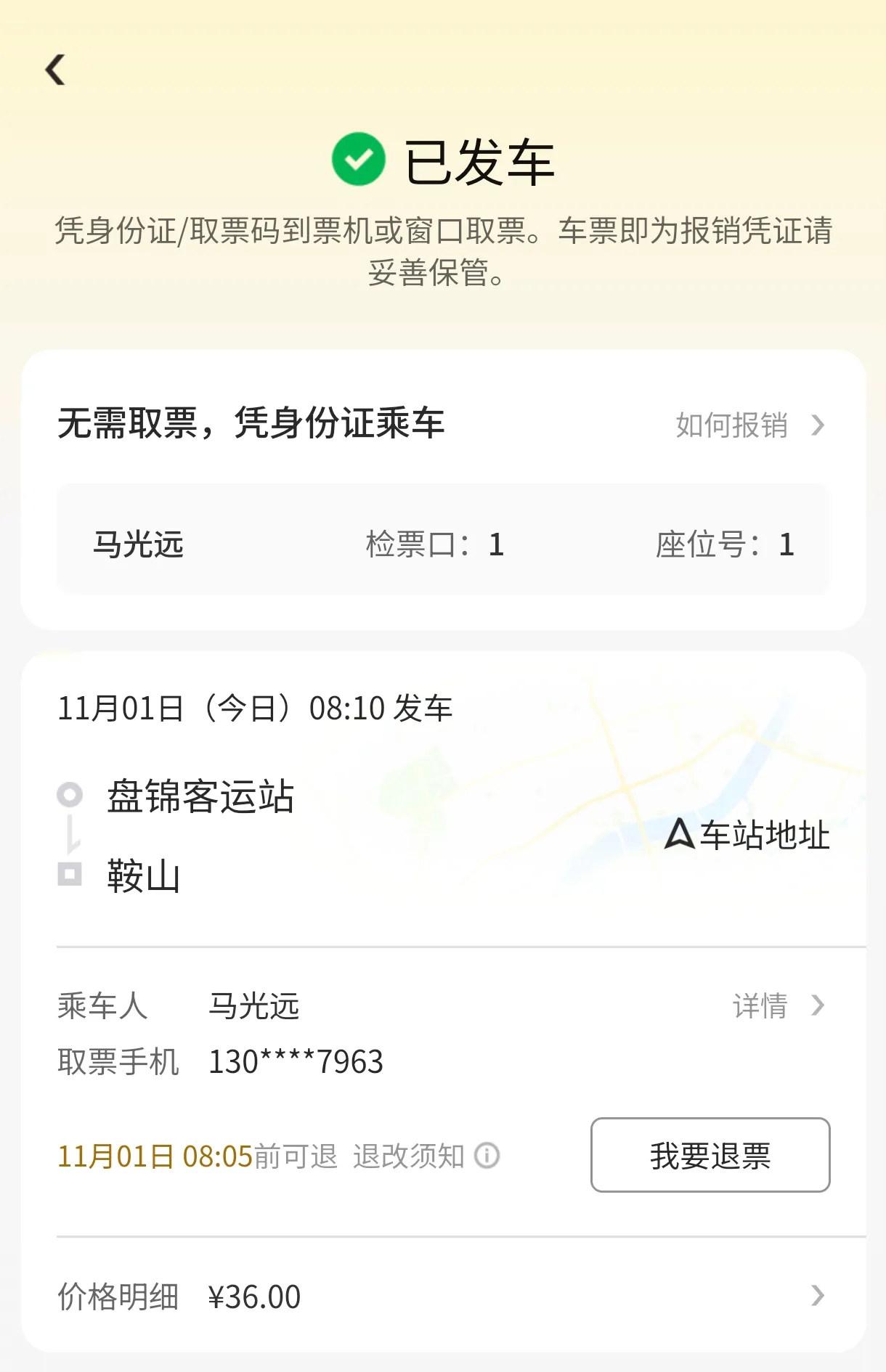Tap the info icon beside 退改须知
The image size is (886, 1372).
pos(485,1156)
